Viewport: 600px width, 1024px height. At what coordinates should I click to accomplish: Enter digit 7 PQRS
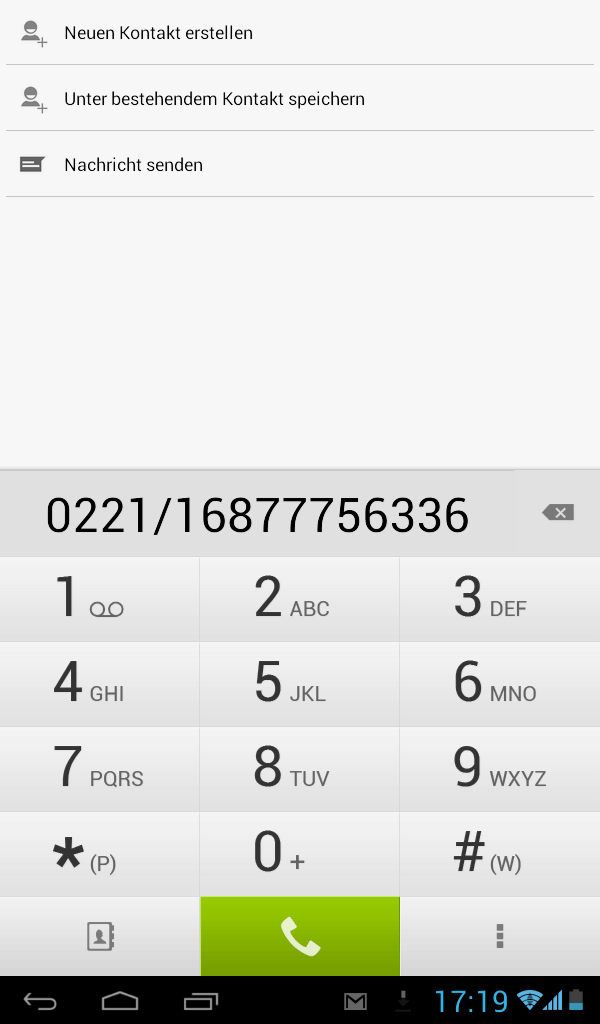[x=99, y=769]
